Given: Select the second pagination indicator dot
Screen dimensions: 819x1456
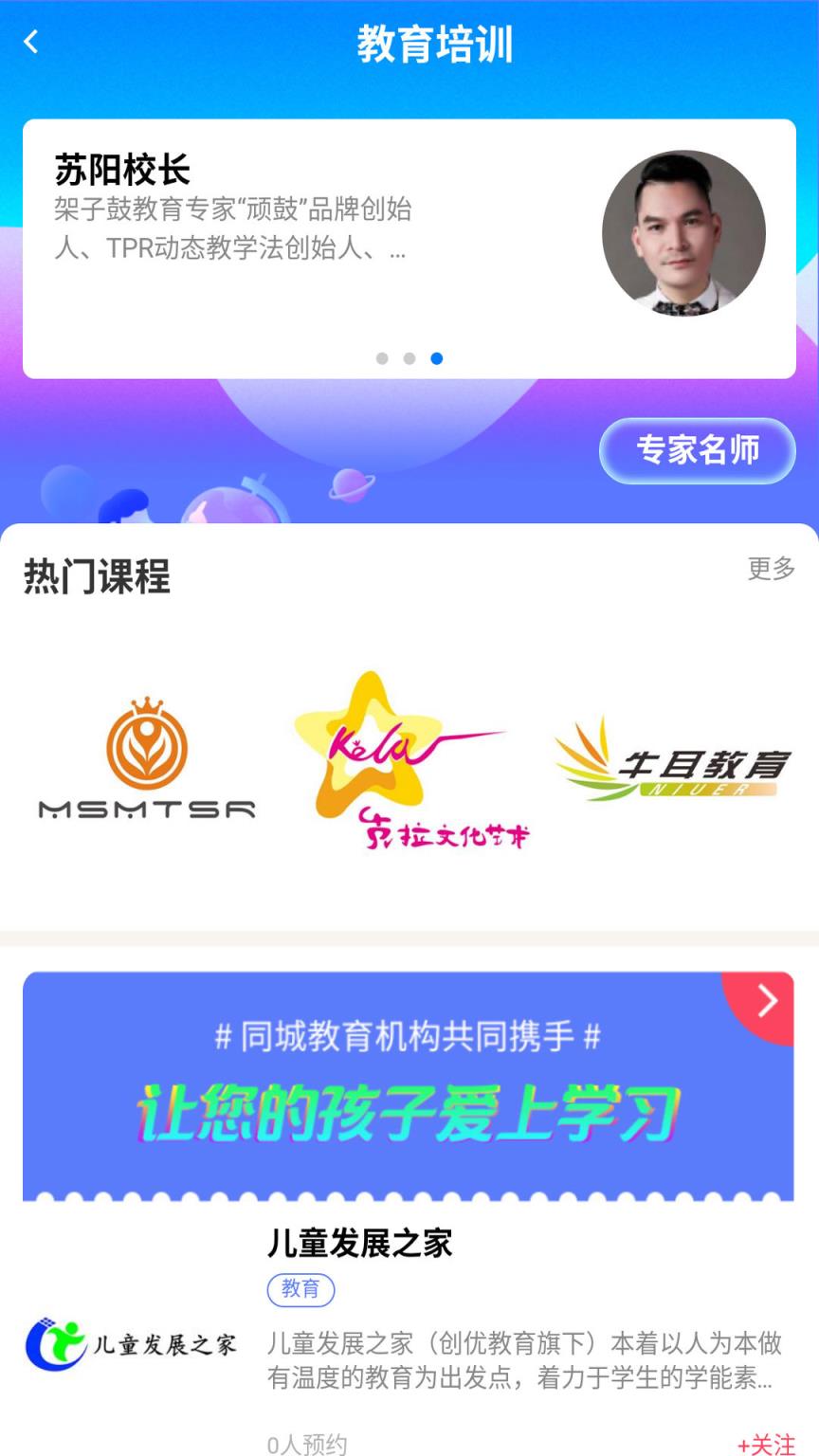Looking at the screenshot, I should pos(409,359).
